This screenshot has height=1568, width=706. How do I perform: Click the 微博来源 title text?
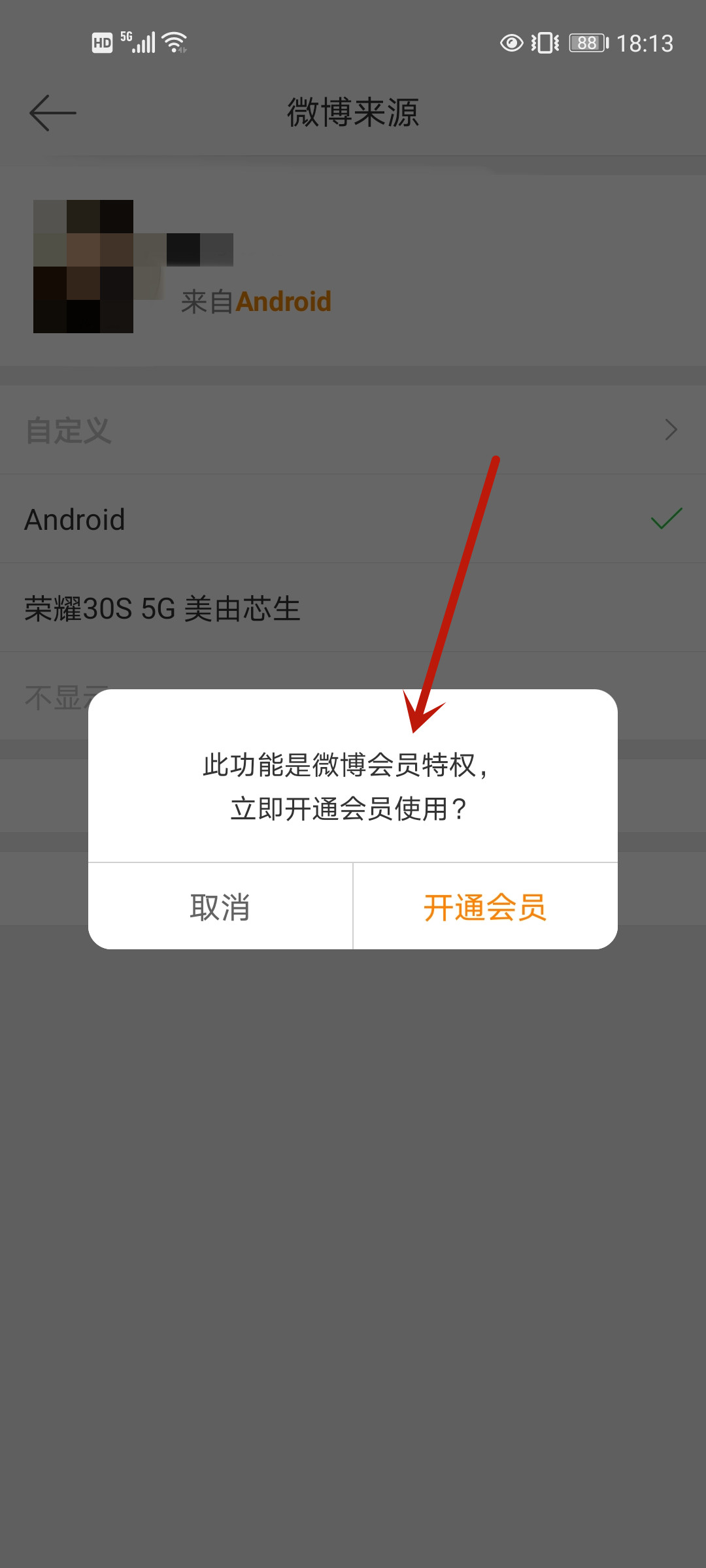pyautogui.click(x=353, y=112)
